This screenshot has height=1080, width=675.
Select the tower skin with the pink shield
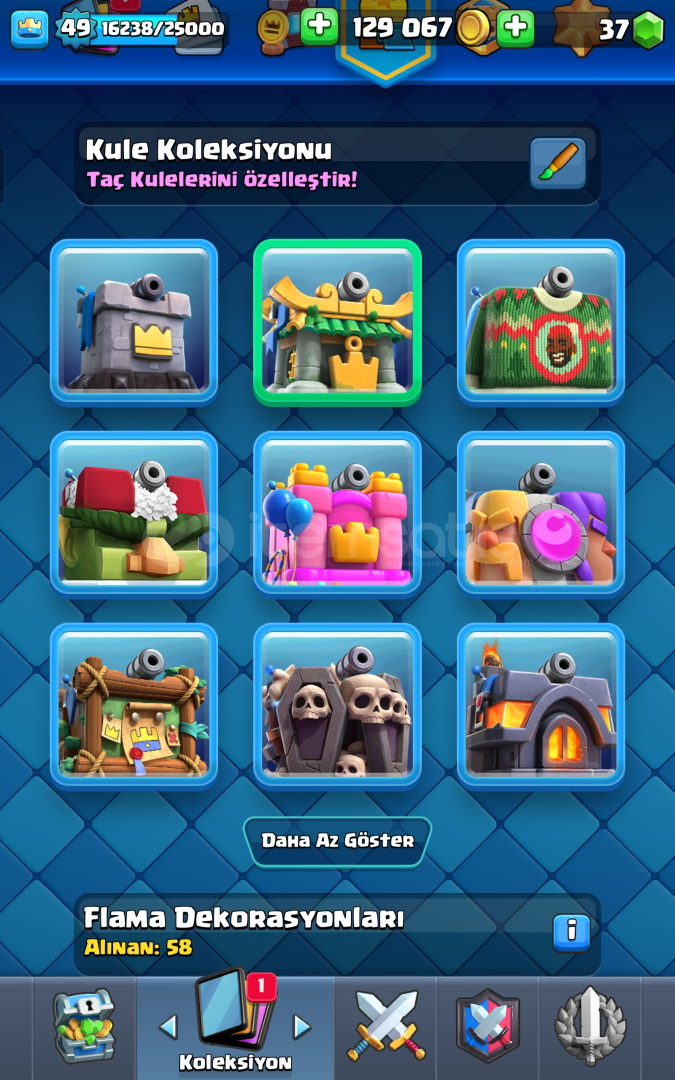pos(541,513)
